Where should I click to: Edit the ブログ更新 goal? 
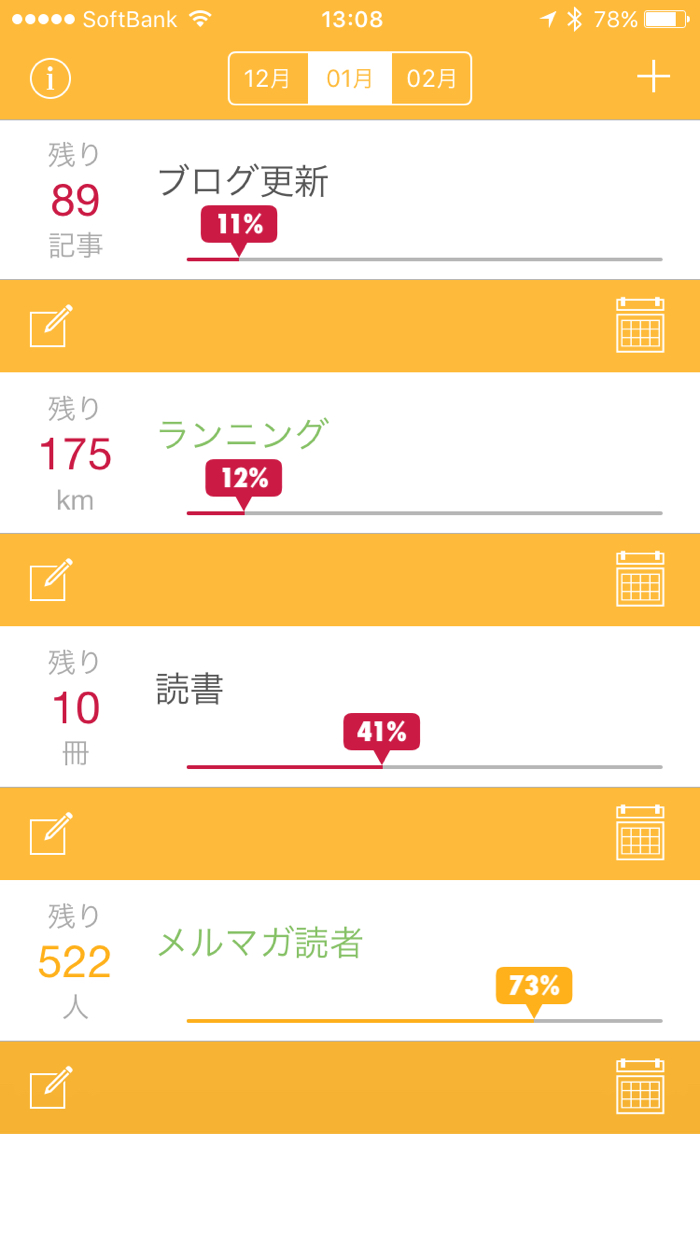51,326
